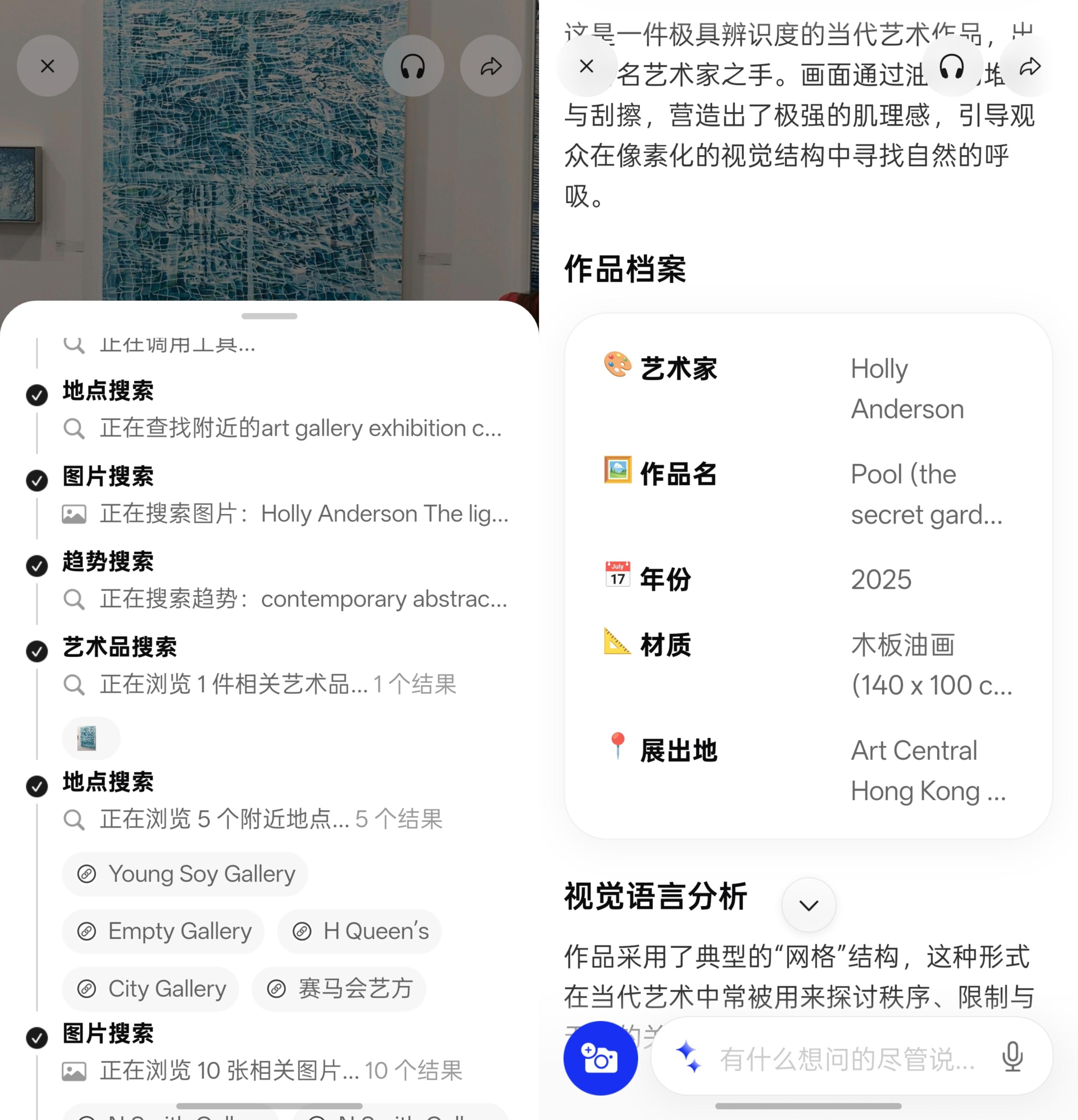The width and height of the screenshot is (1078, 1120).
Task: Select the Empty Gallery chip
Action: (164, 931)
